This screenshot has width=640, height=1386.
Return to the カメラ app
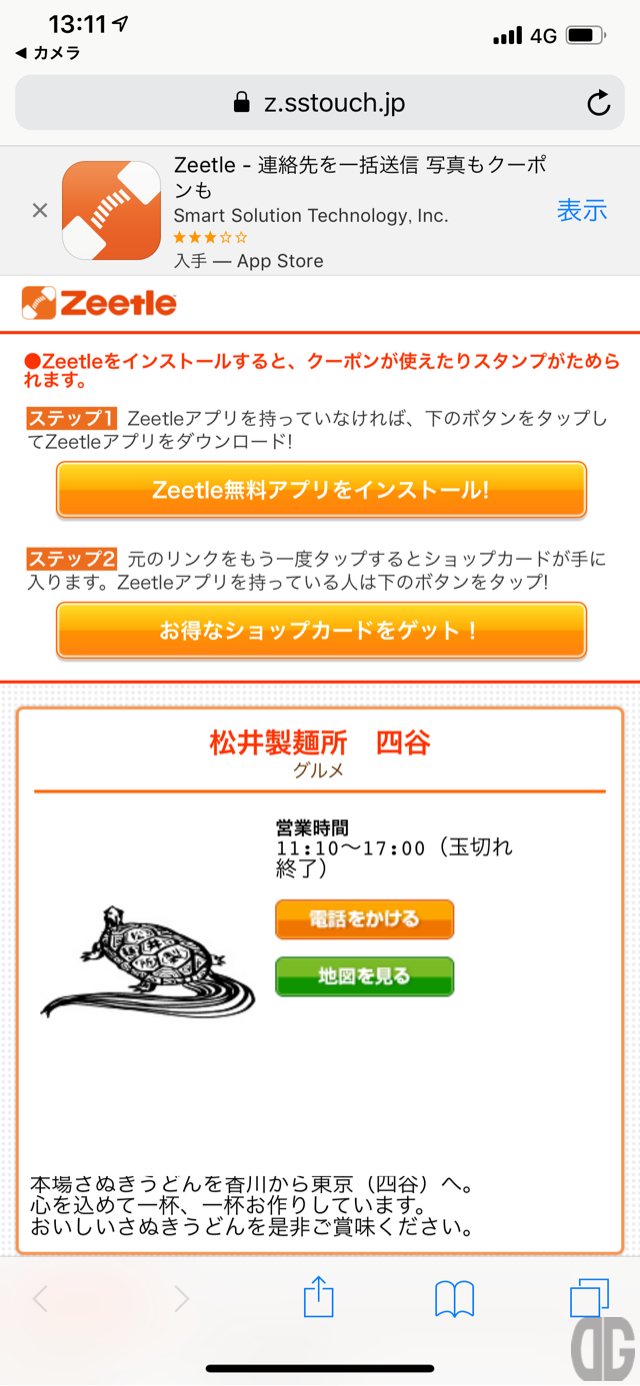coord(48,53)
